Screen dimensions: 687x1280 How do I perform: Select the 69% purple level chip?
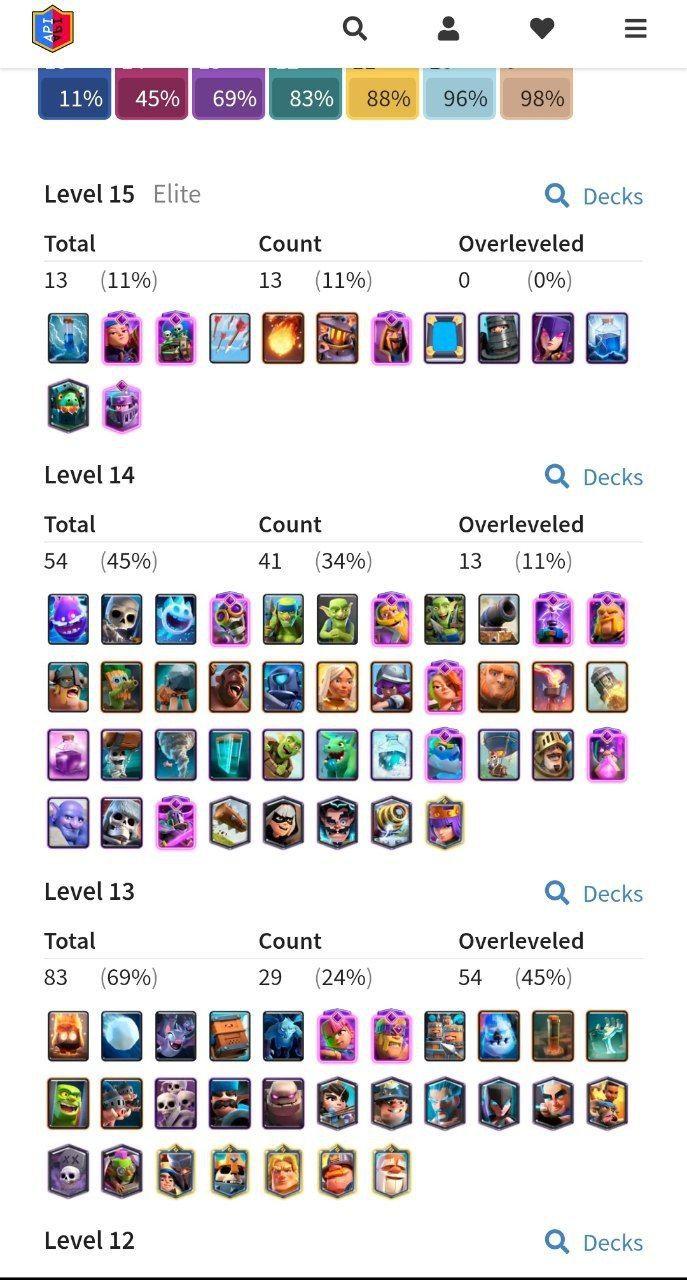coord(228,94)
